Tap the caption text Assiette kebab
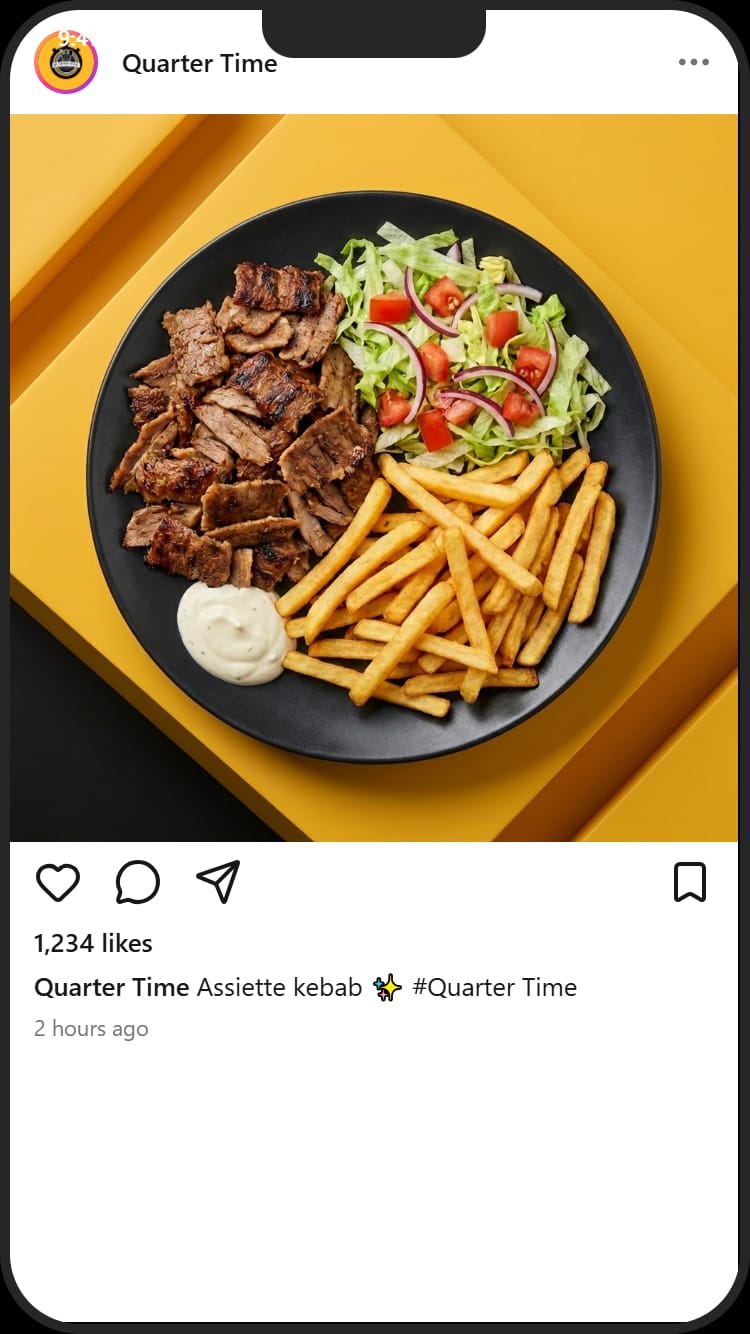The image size is (750, 1334). pyautogui.click(x=280, y=987)
